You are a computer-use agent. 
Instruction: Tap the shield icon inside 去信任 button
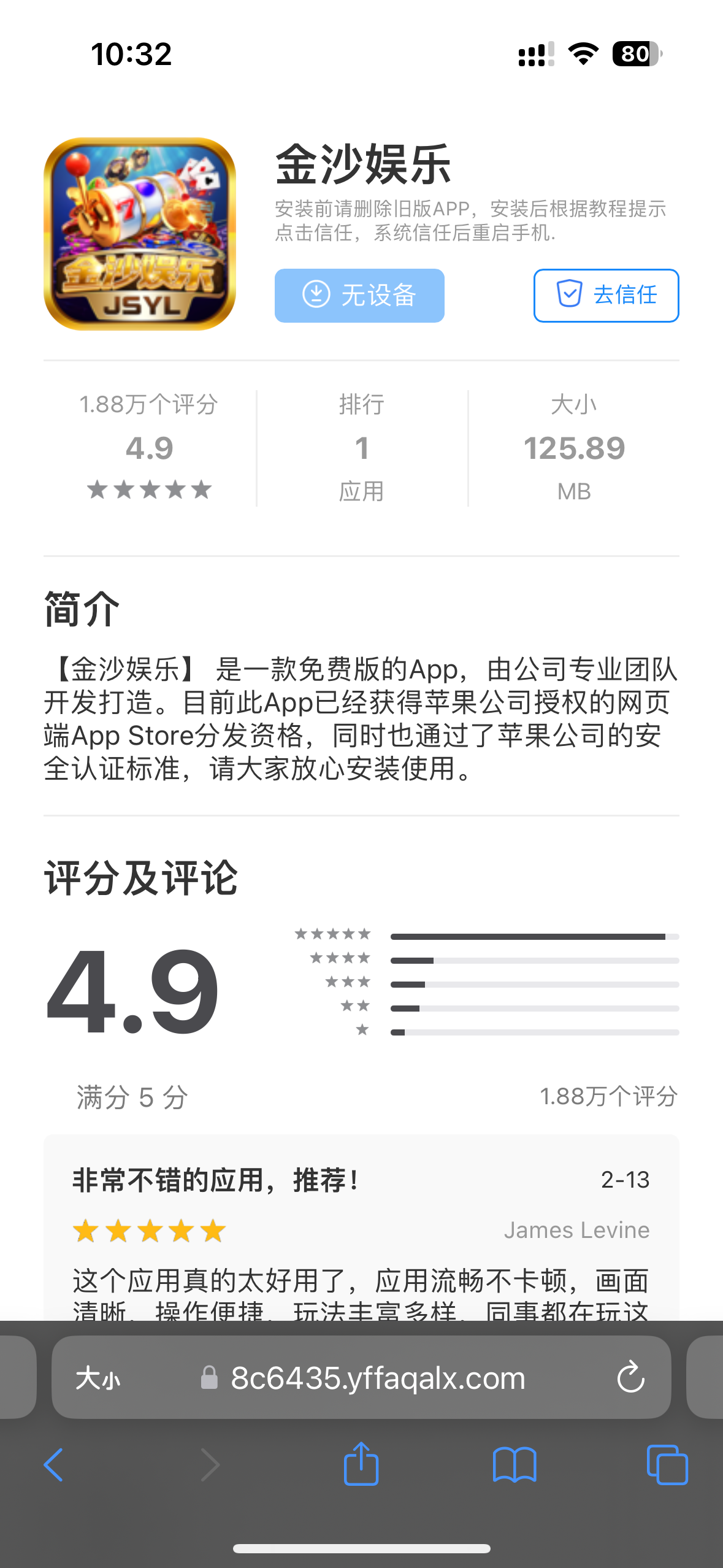click(571, 295)
